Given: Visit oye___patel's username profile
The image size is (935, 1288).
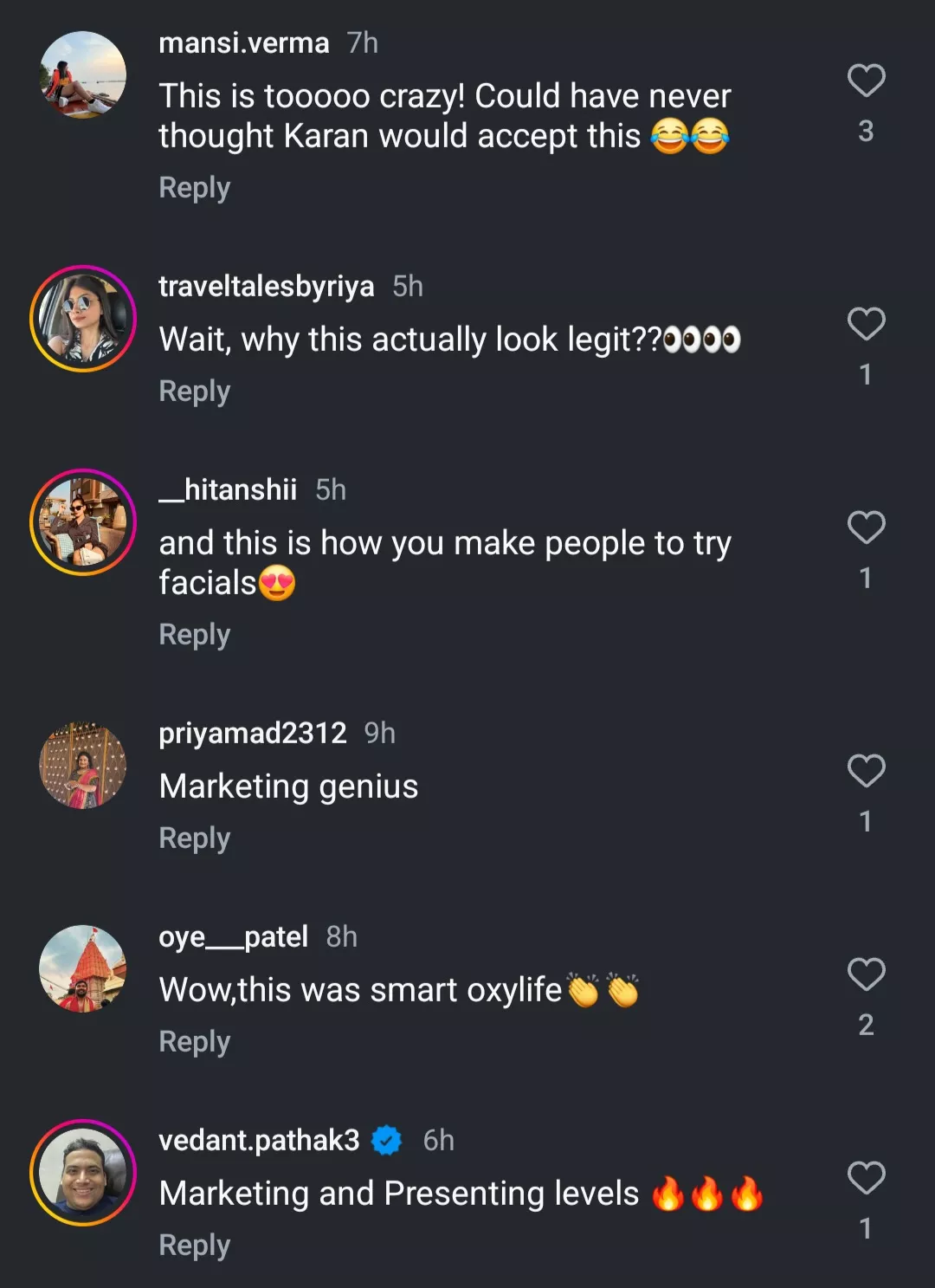Looking at the screenshot, I should click(233, 936).
